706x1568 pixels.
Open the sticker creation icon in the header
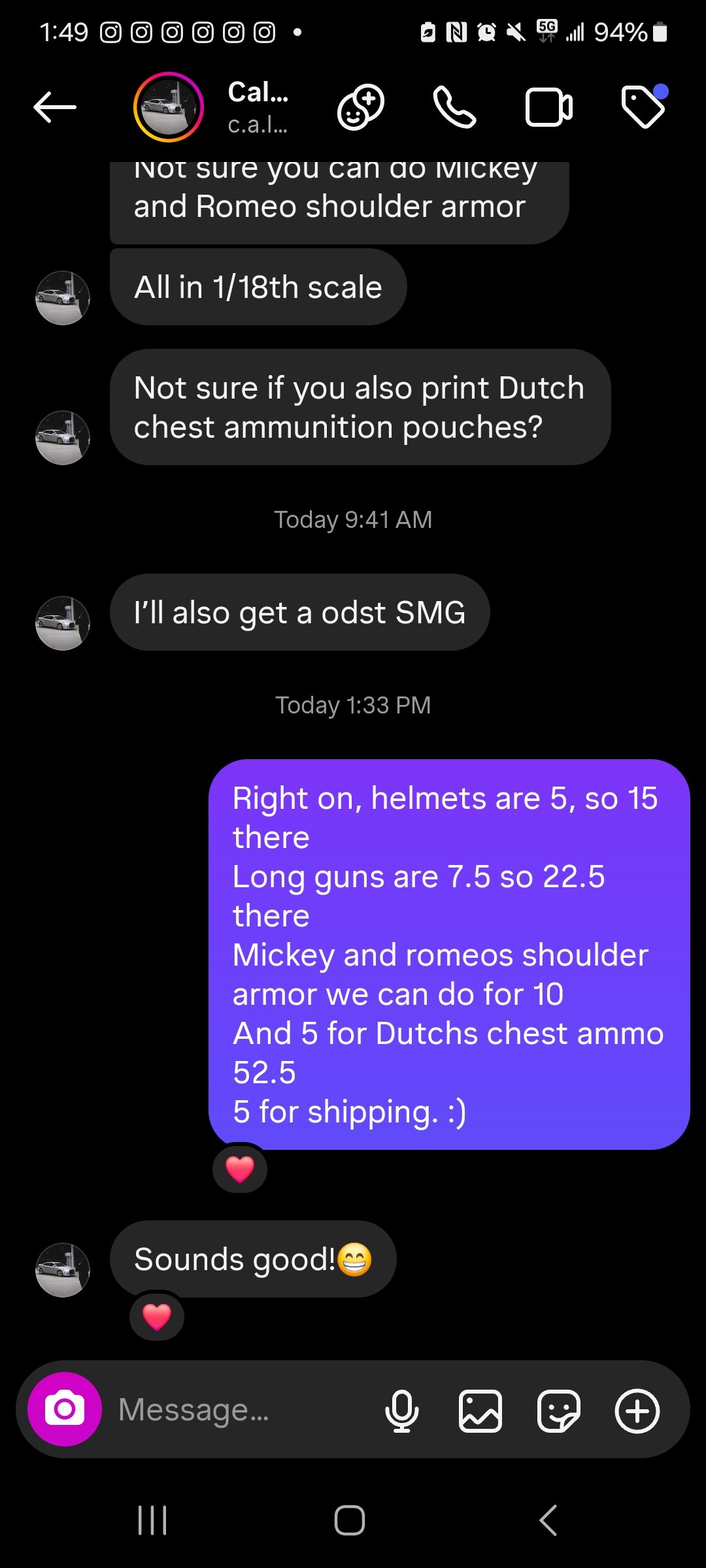pos(360,107)
